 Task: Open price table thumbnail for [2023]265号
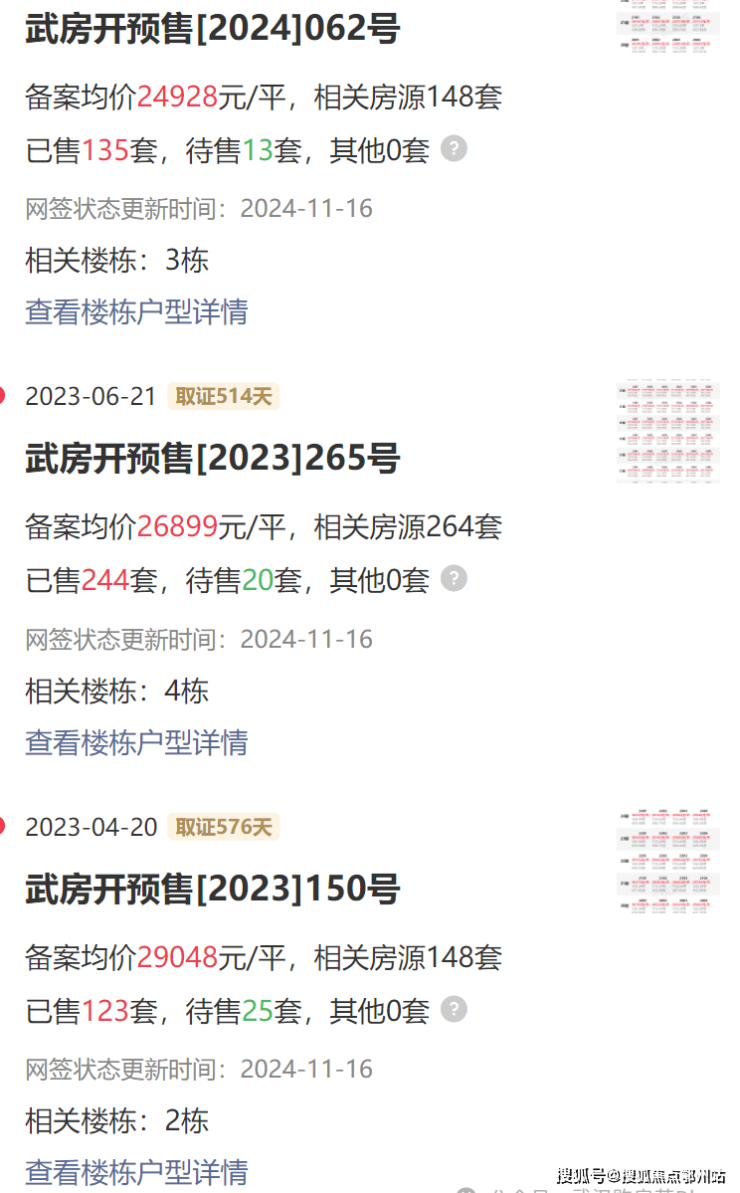click(668, 432)
